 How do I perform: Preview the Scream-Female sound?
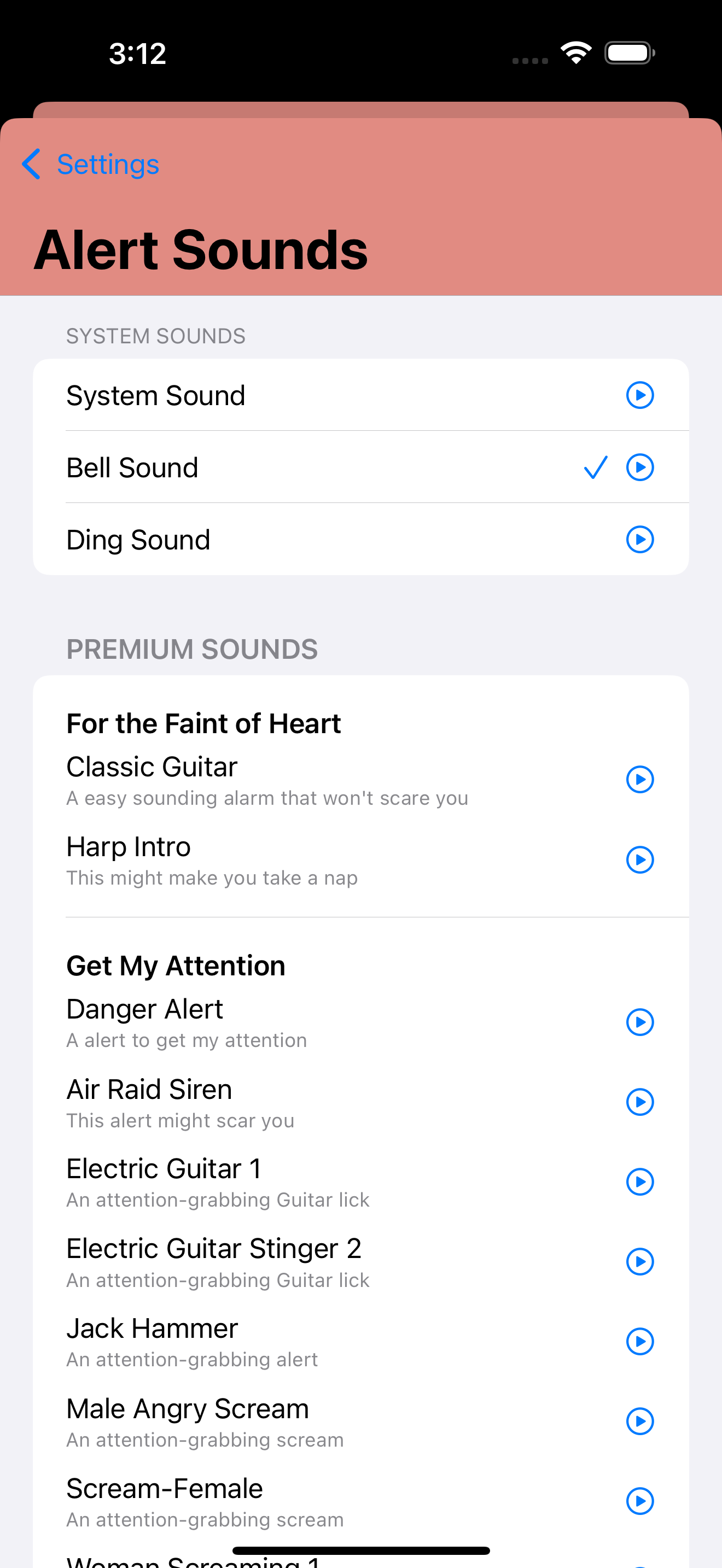point(639,1501)
